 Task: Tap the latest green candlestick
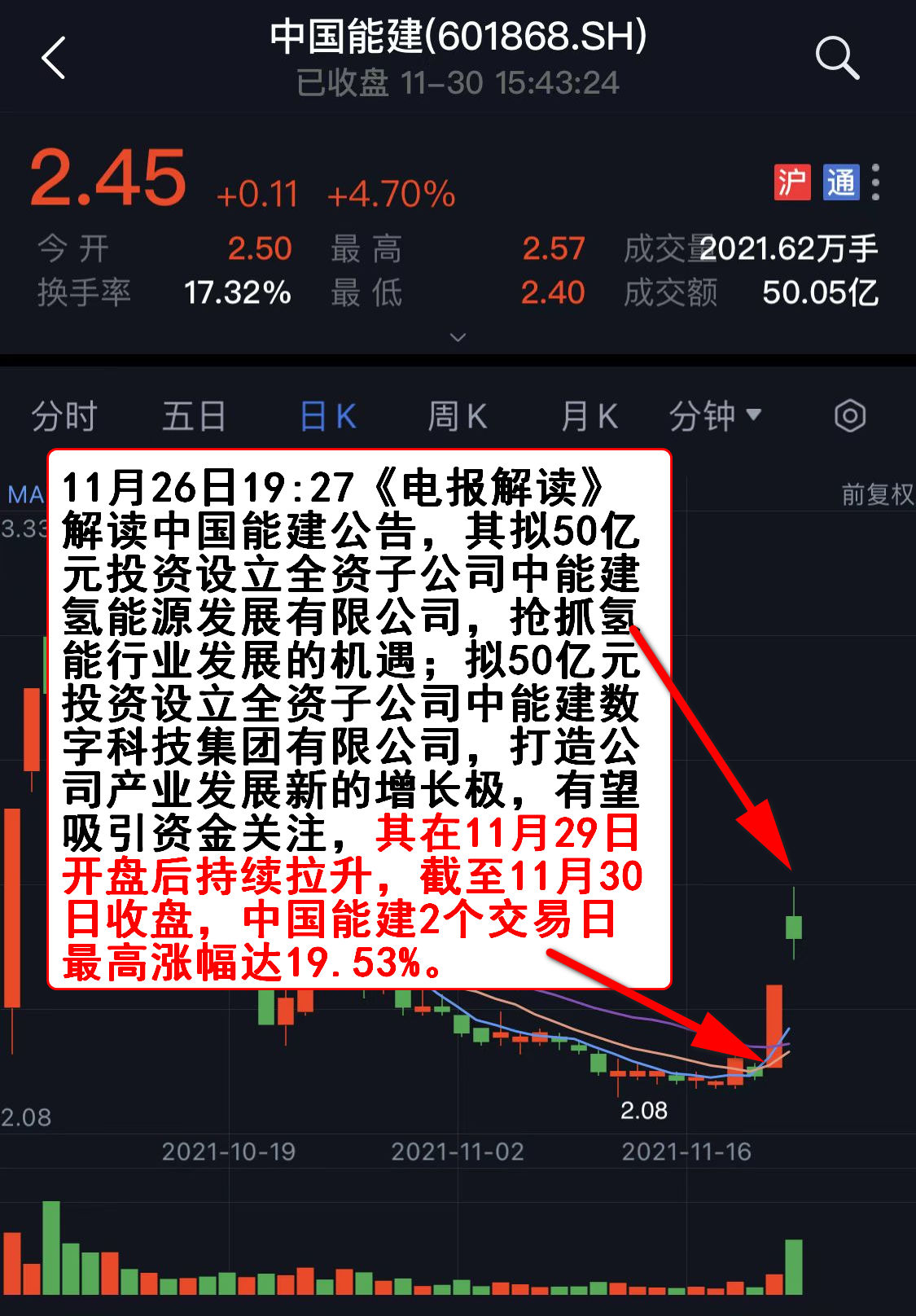tap(792, 925)
